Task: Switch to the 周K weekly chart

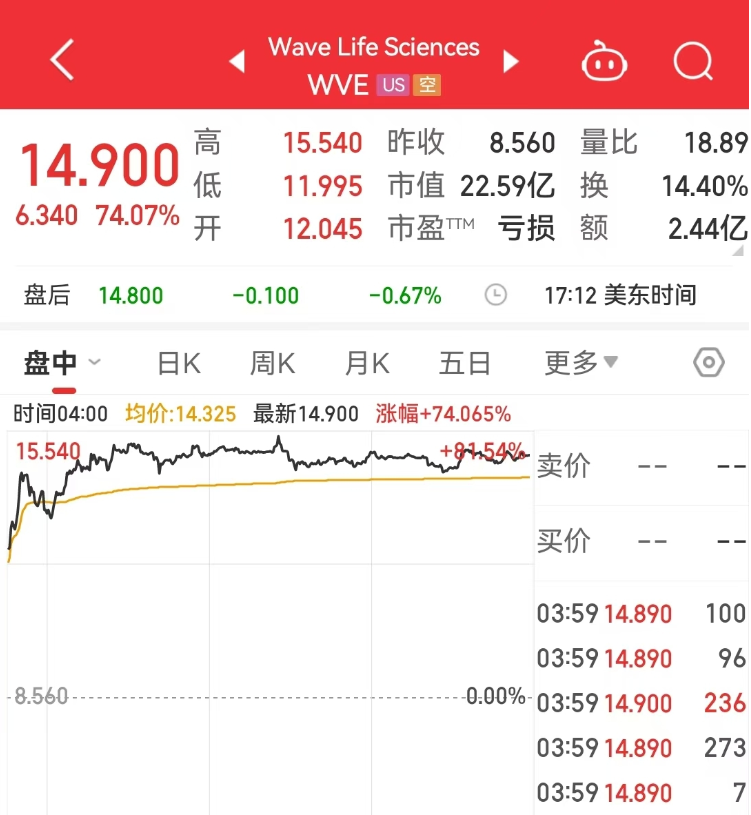Action: 272,362
